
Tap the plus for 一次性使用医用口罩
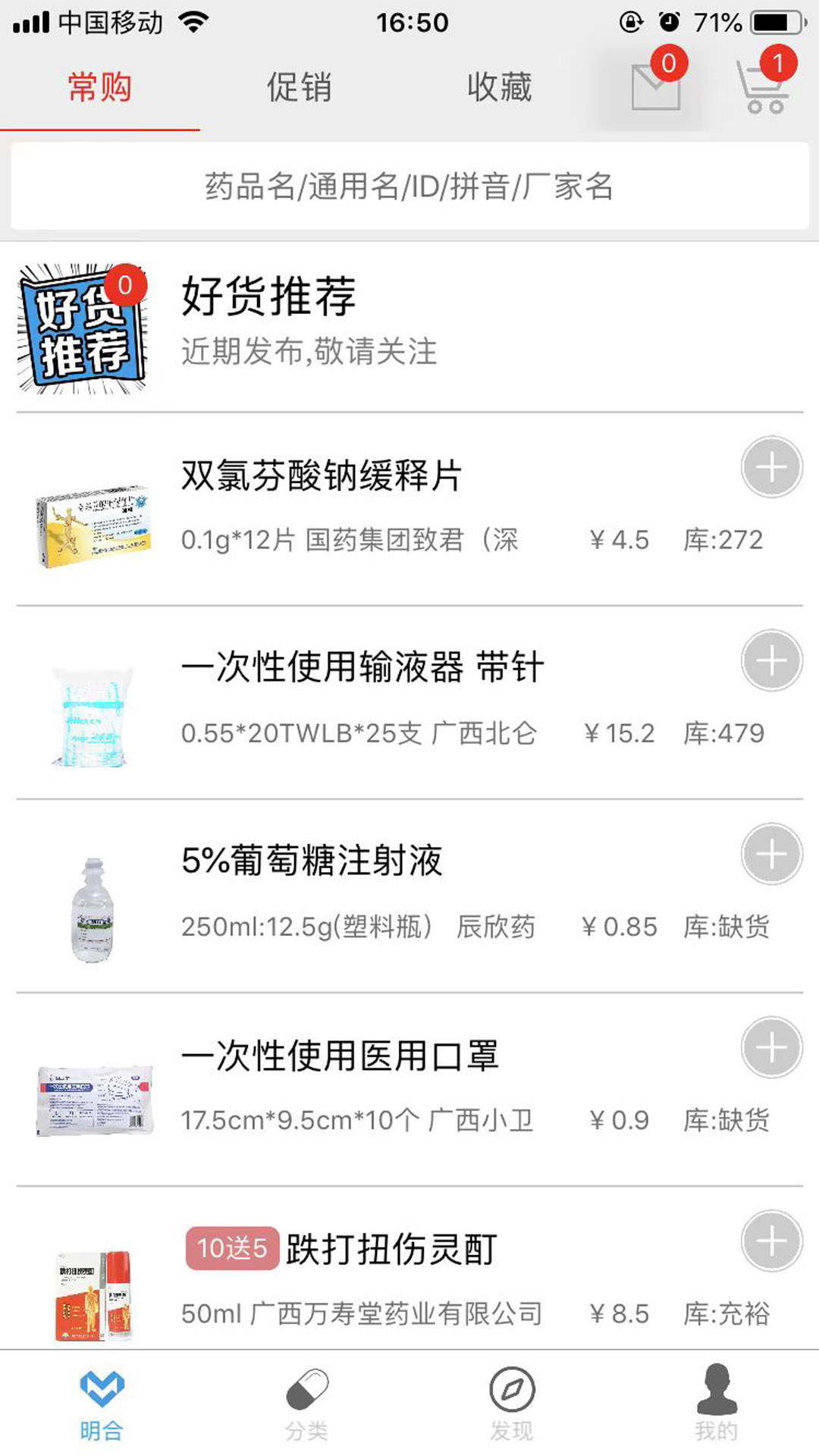pyautogui.click(x=771, y=1048)
